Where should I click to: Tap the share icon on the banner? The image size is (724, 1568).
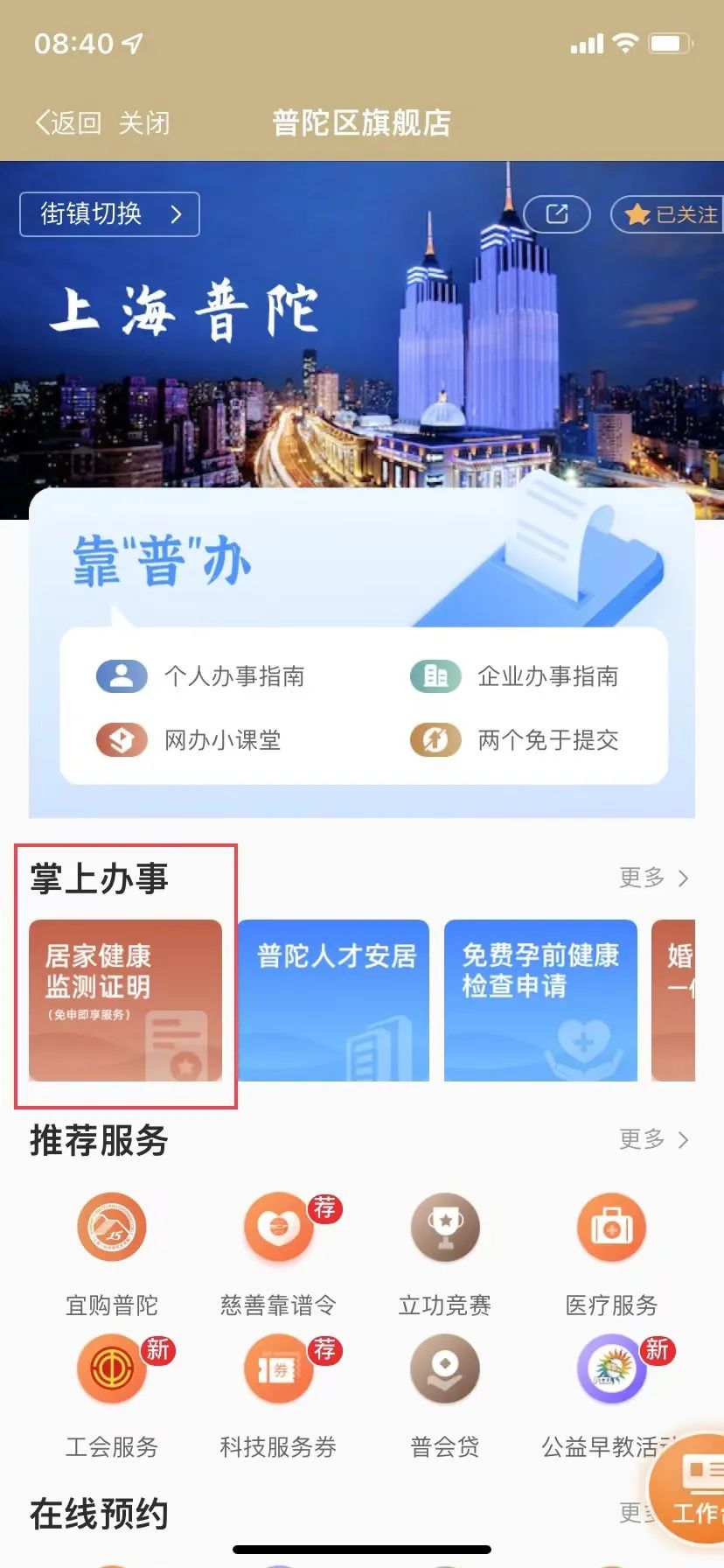tap(557, 214)
